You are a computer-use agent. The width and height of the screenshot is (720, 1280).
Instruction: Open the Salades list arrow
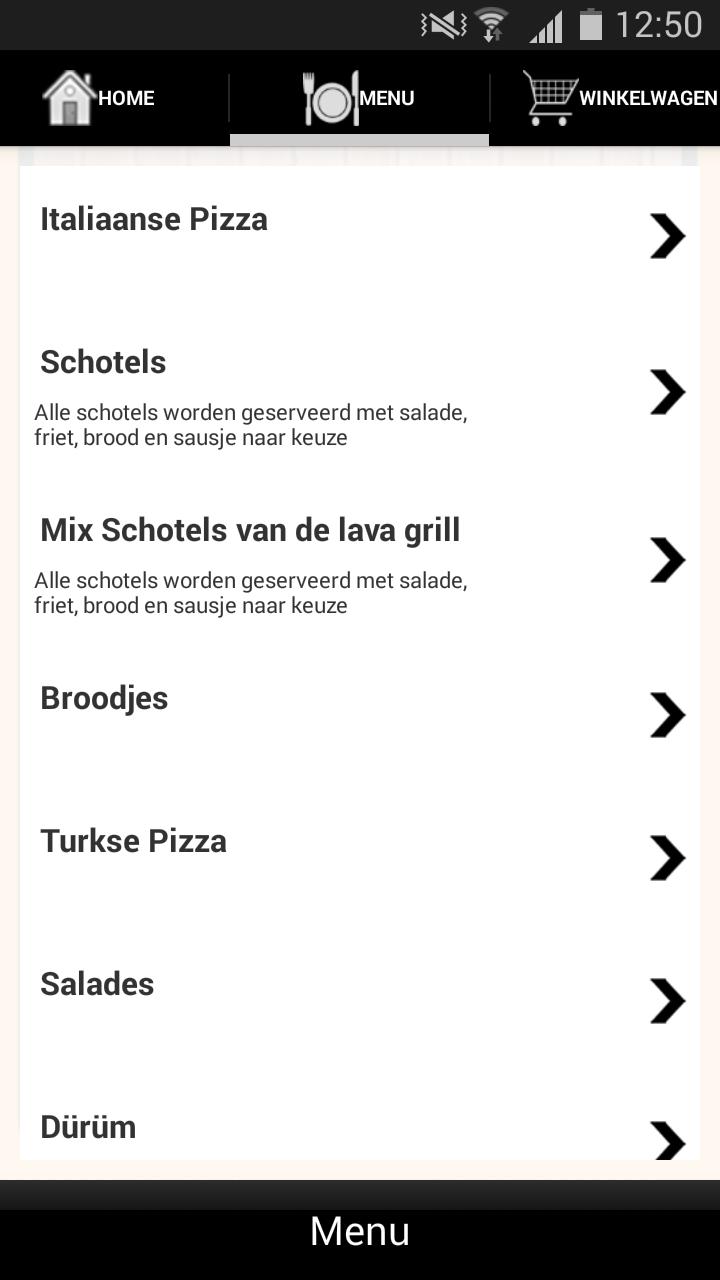pyautogui.click(x=667, y=1000)
